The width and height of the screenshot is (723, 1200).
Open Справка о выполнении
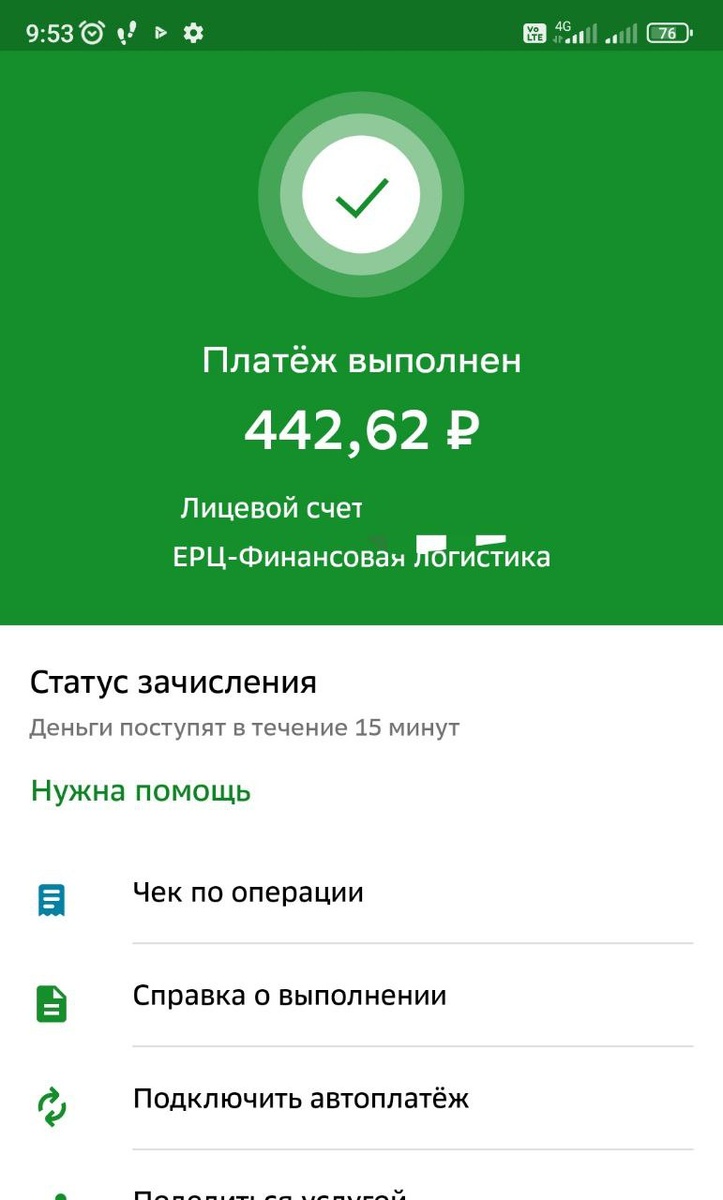click(289, 996)
